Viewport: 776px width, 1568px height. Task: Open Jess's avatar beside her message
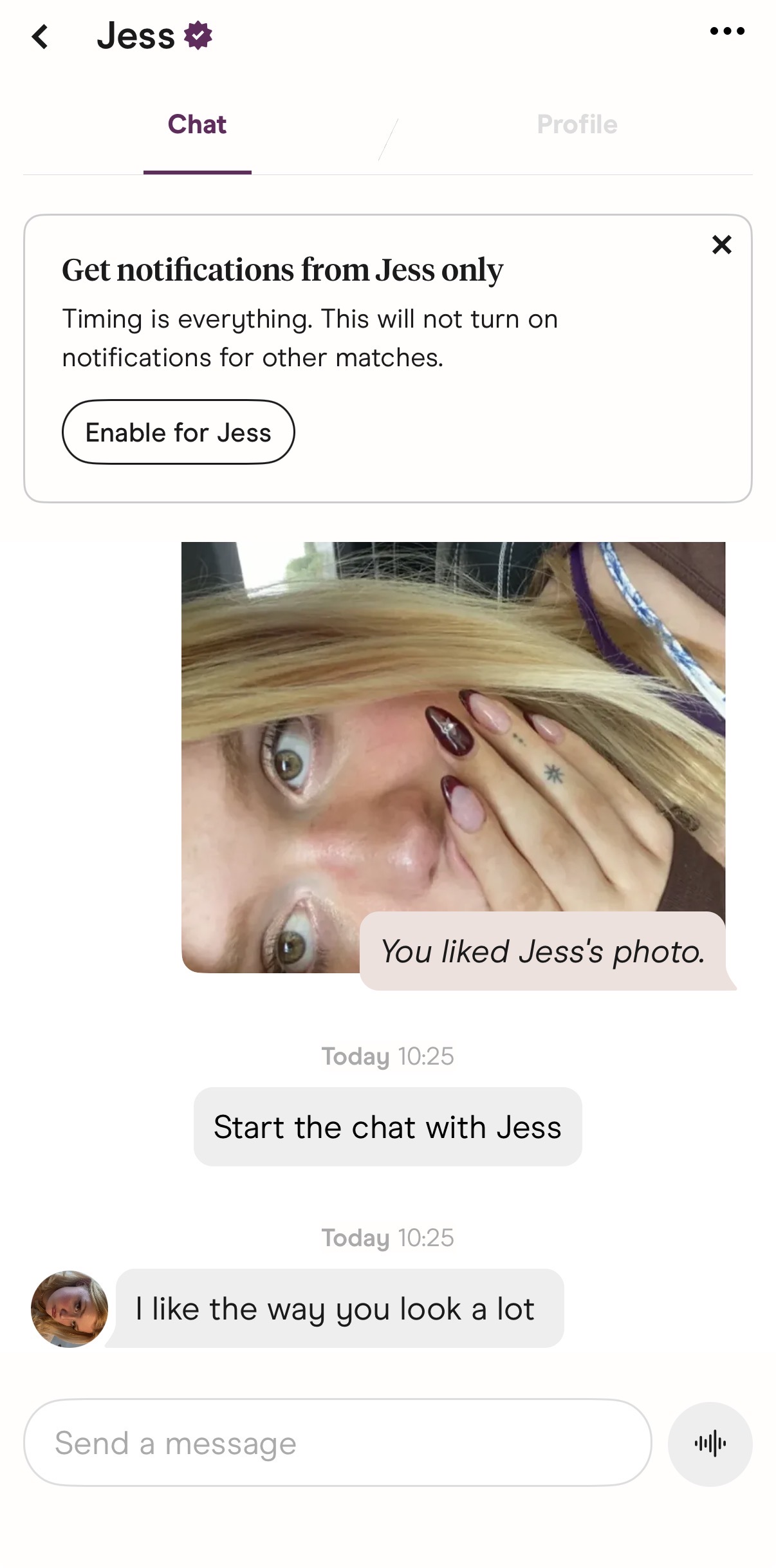(x=69, y=1309)
